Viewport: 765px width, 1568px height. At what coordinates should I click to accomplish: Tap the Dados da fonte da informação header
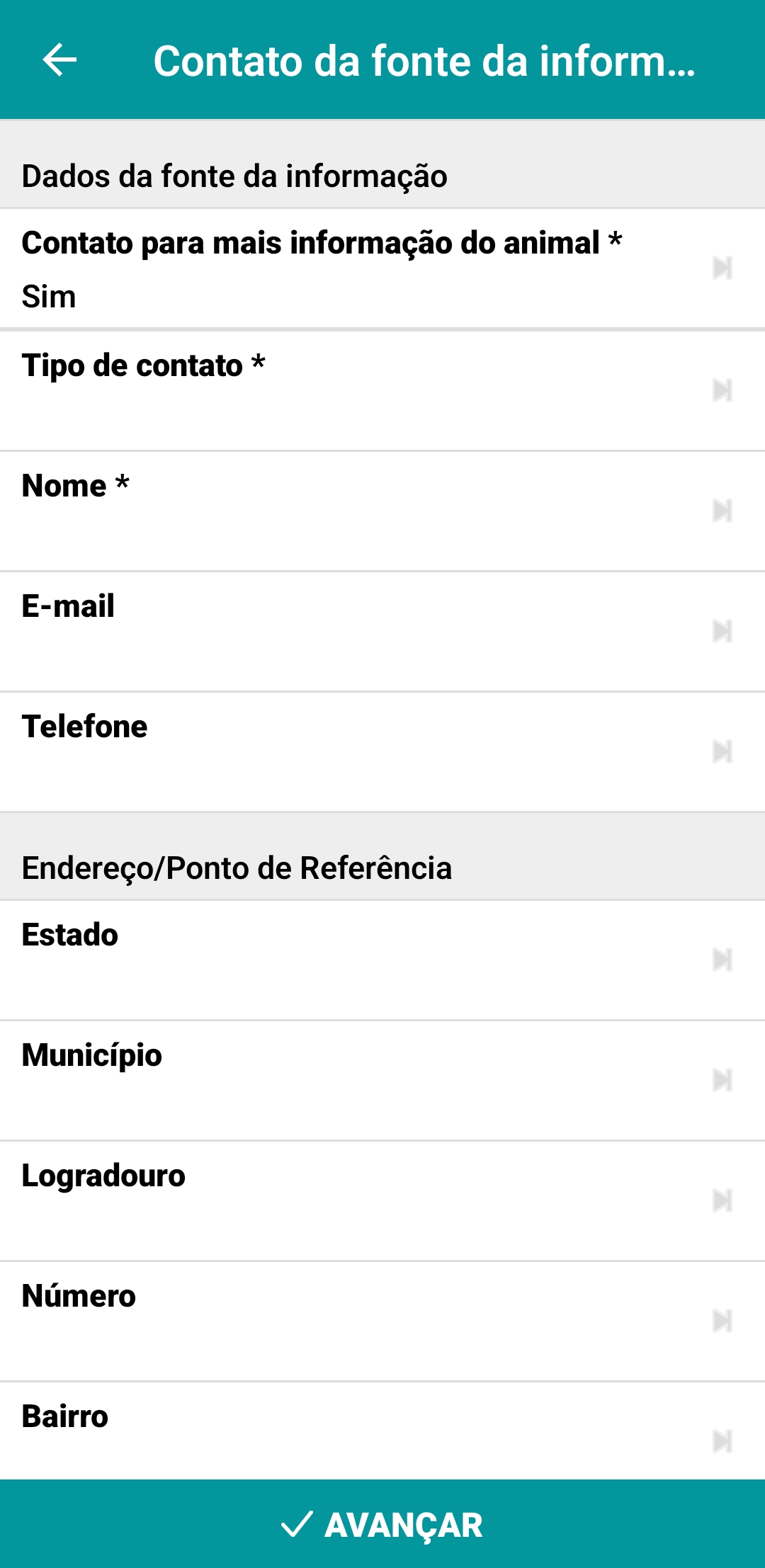234,175
